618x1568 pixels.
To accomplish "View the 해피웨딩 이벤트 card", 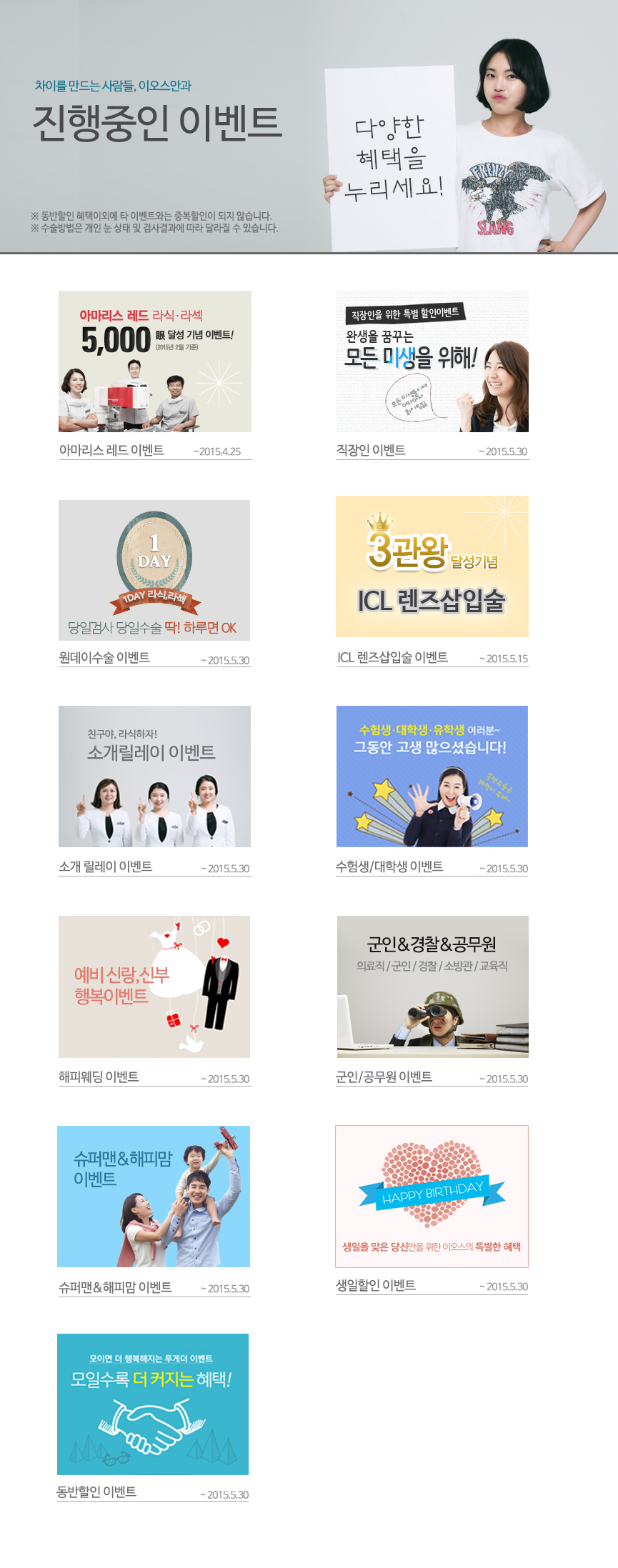I will 154,987.
